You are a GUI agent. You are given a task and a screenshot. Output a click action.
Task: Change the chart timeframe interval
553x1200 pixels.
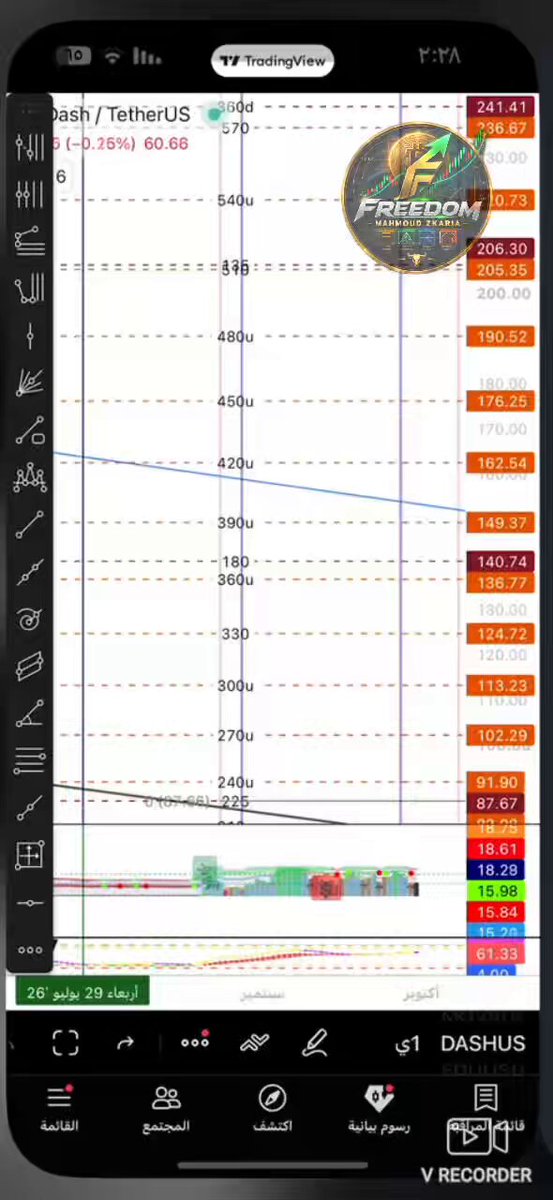click(x=407, y=1044)
